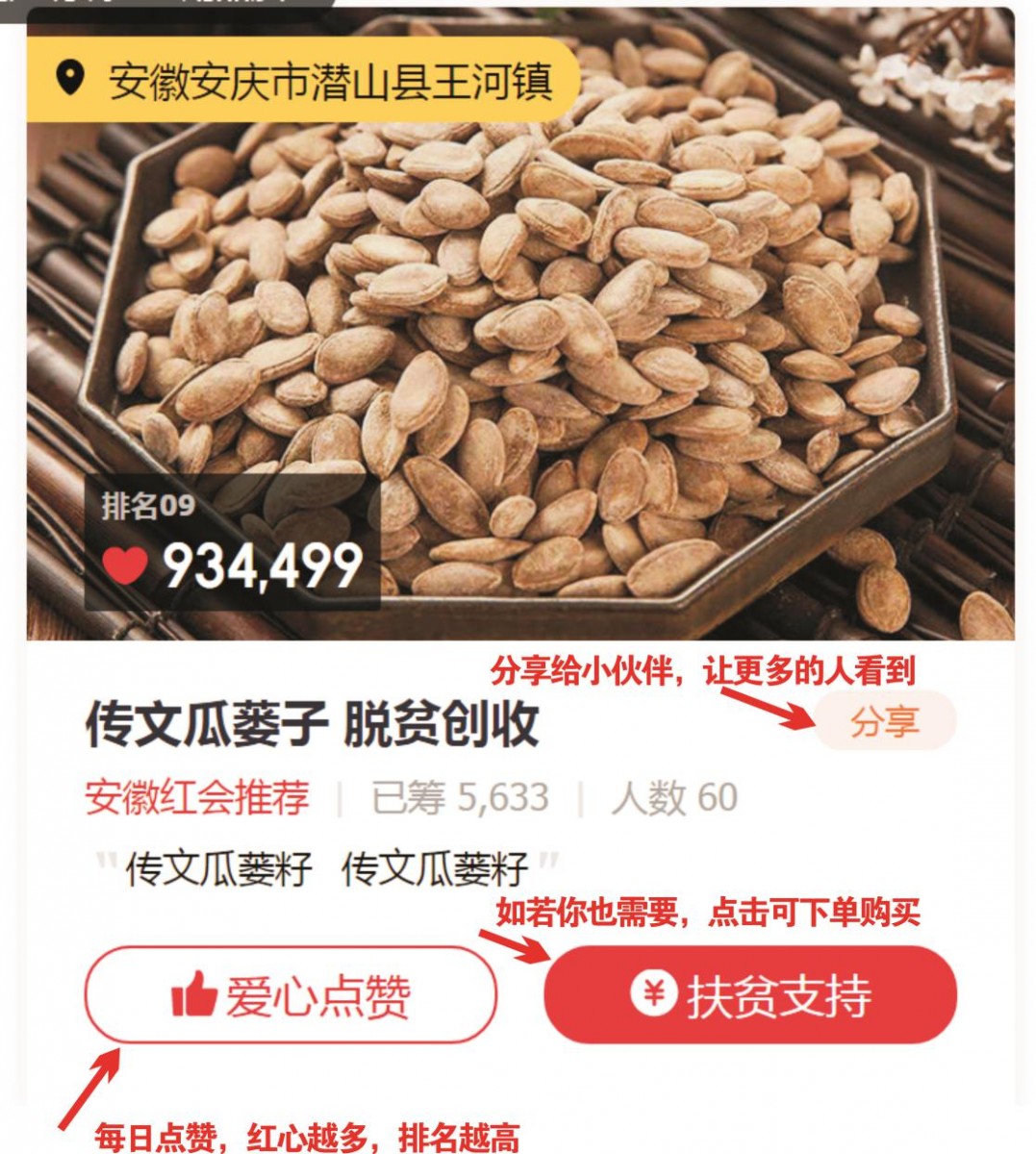
Task: Tap 扶贫支持 to order and support
Action: click(x=750, y=994)
